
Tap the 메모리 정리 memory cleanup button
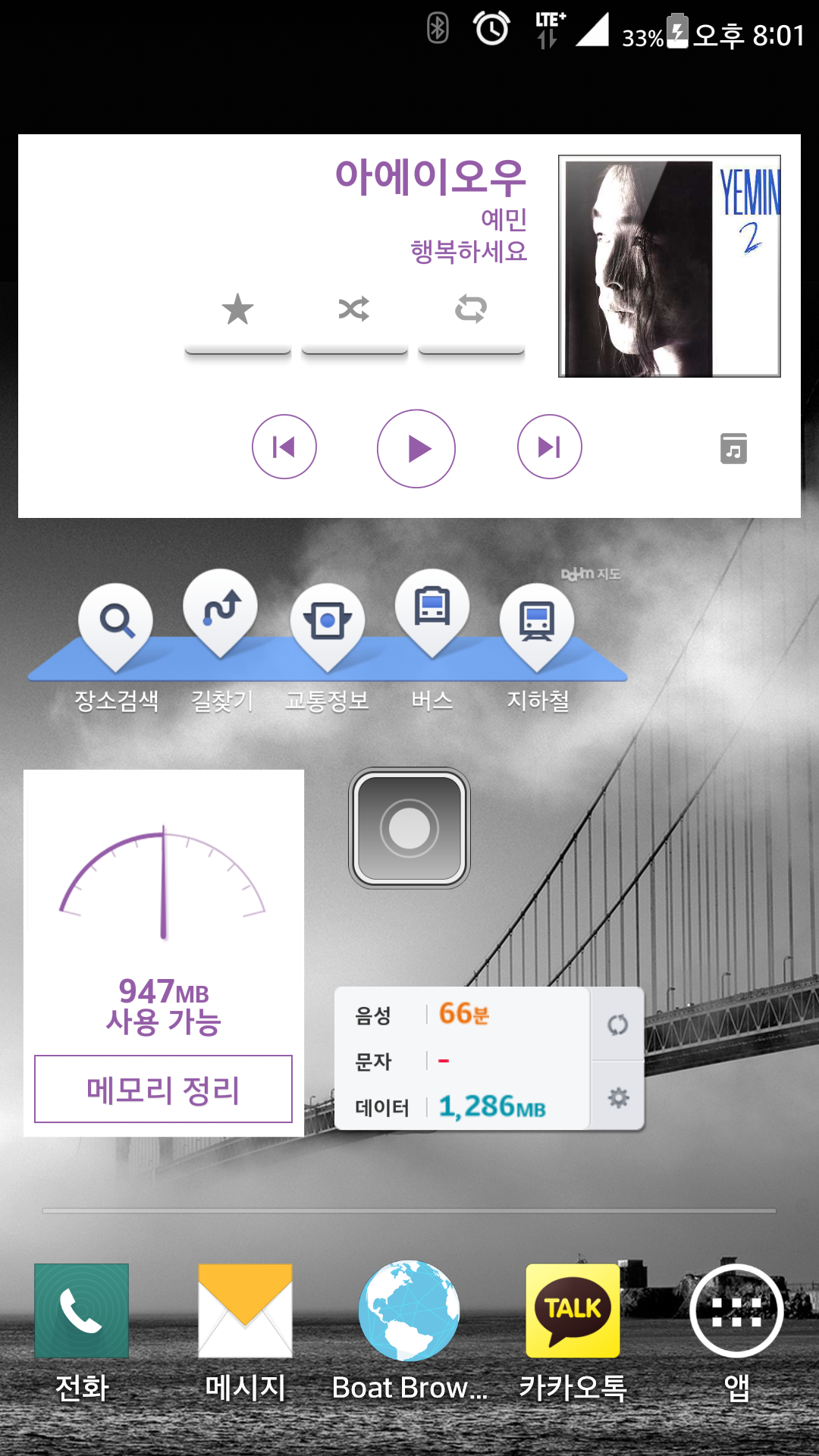coord(163,1089)
